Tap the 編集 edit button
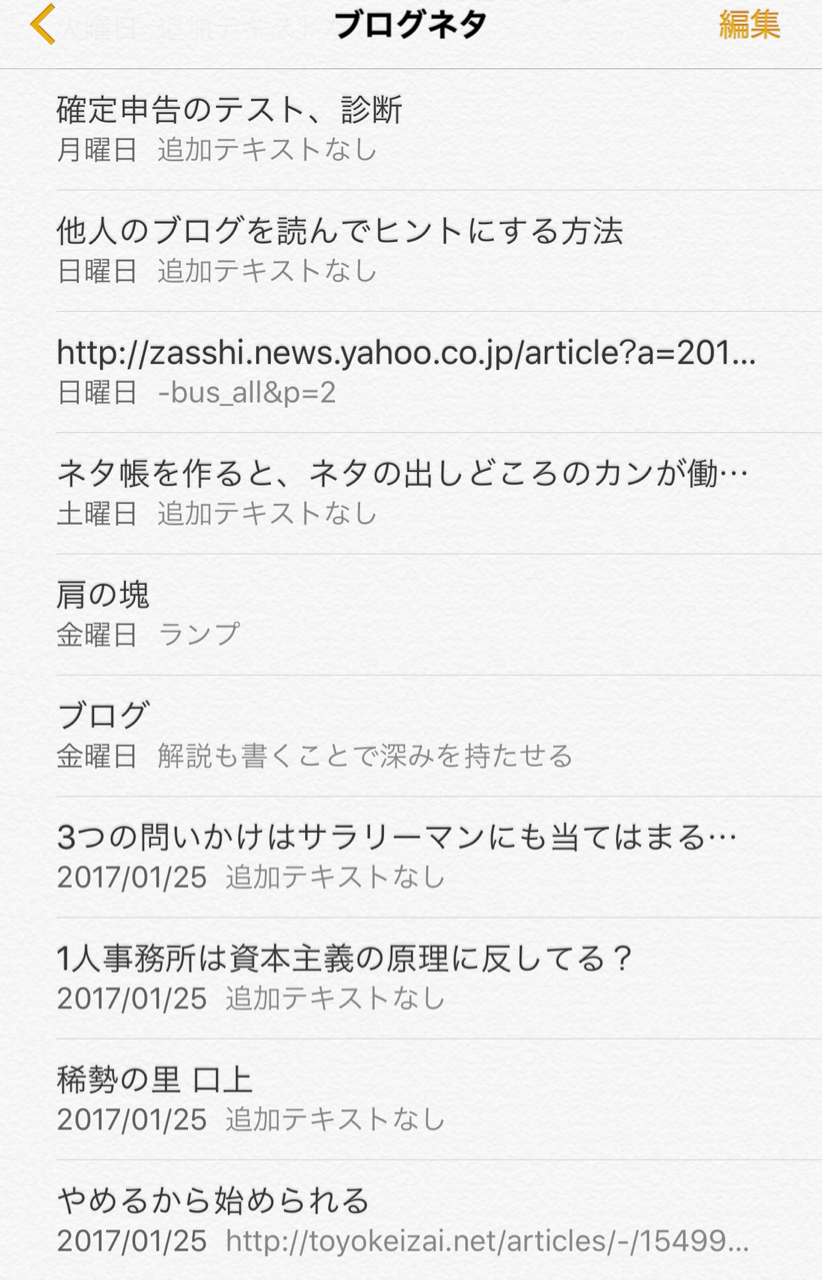The image size is (822, 1280). pos(749,24)
